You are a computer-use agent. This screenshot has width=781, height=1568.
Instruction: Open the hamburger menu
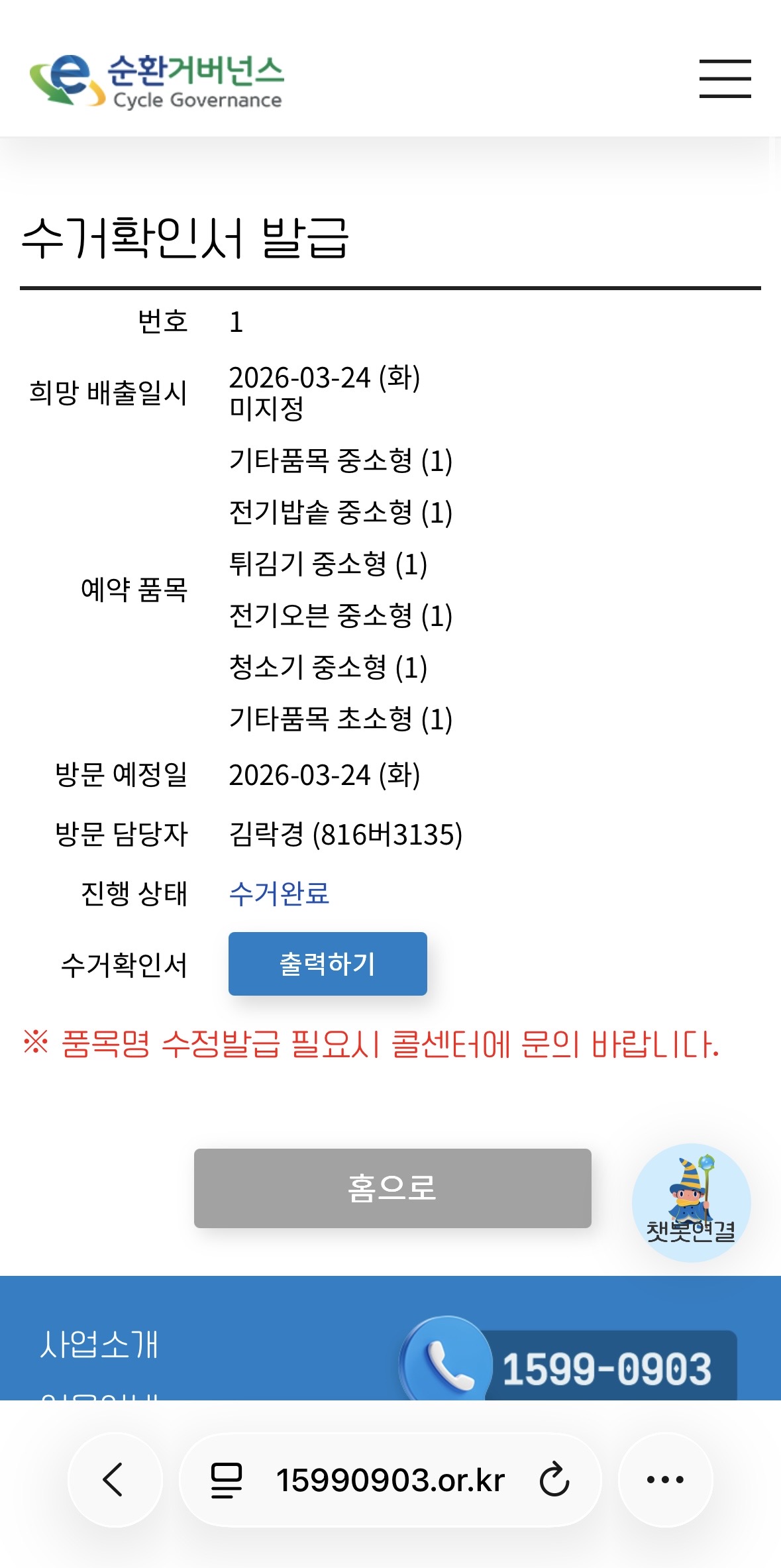pos(725,78)
